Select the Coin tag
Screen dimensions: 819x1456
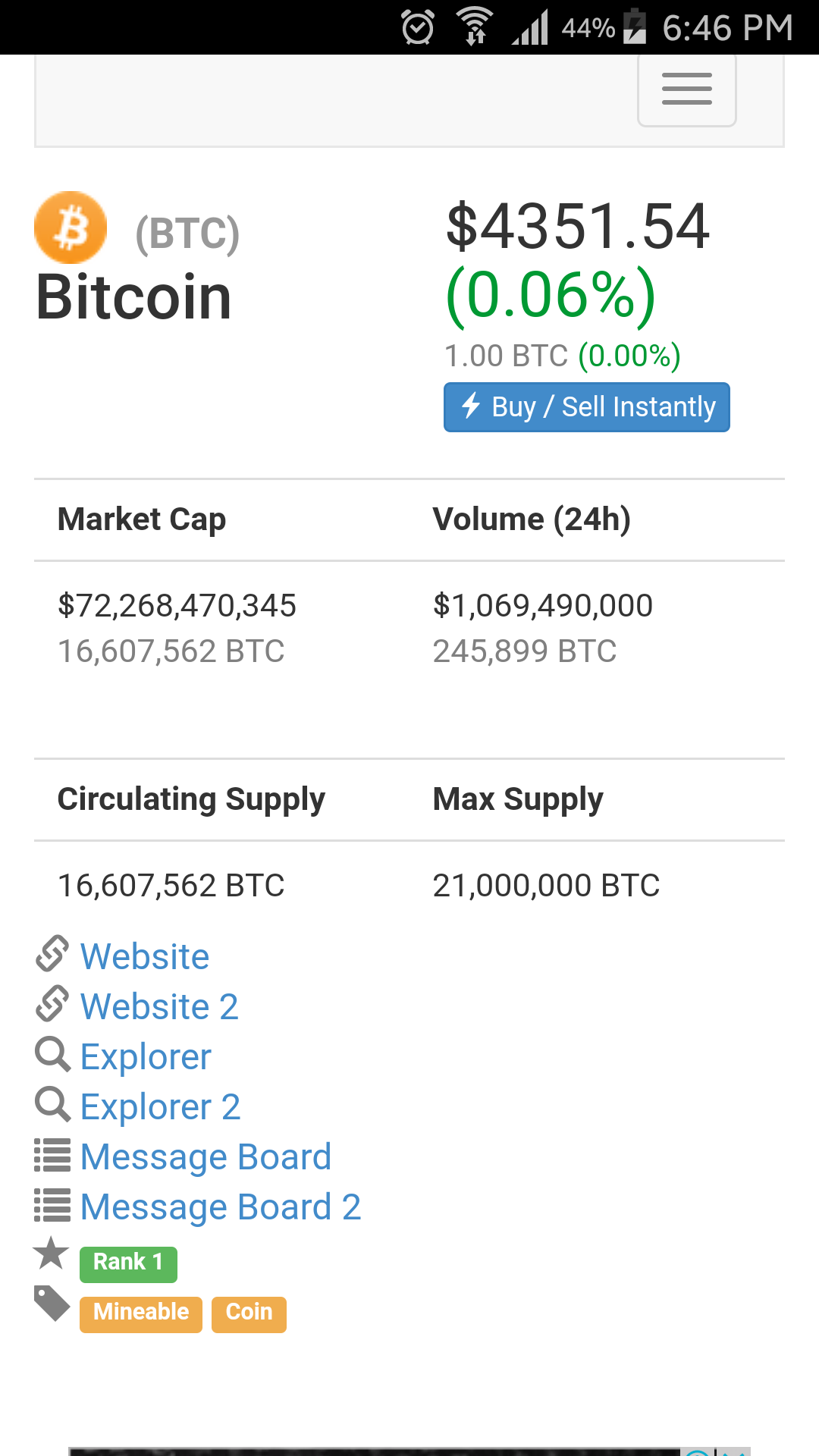(x=249, y=1313)
